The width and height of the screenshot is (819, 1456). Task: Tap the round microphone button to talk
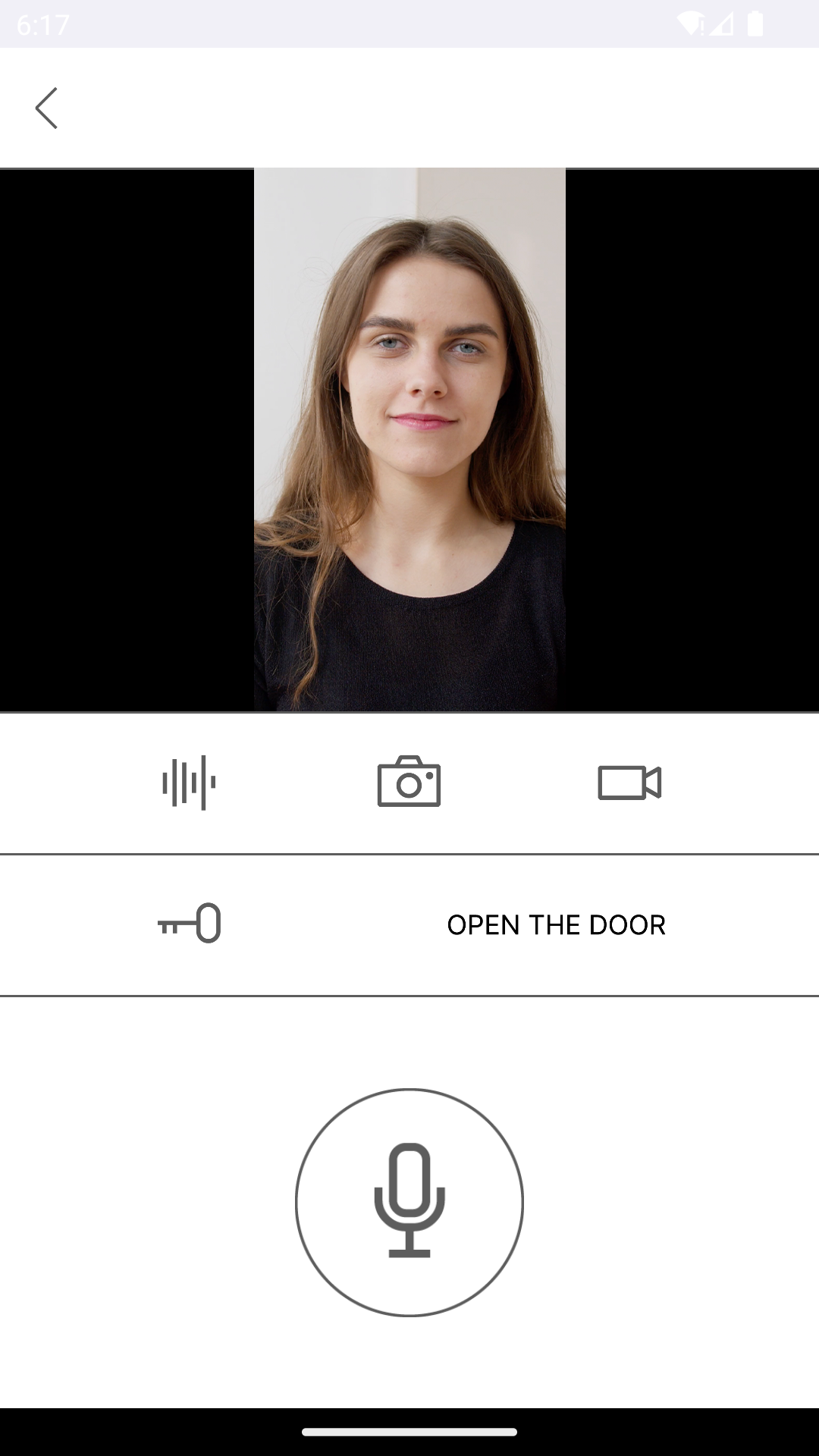pyautogui.click(x=409, y=1202)
